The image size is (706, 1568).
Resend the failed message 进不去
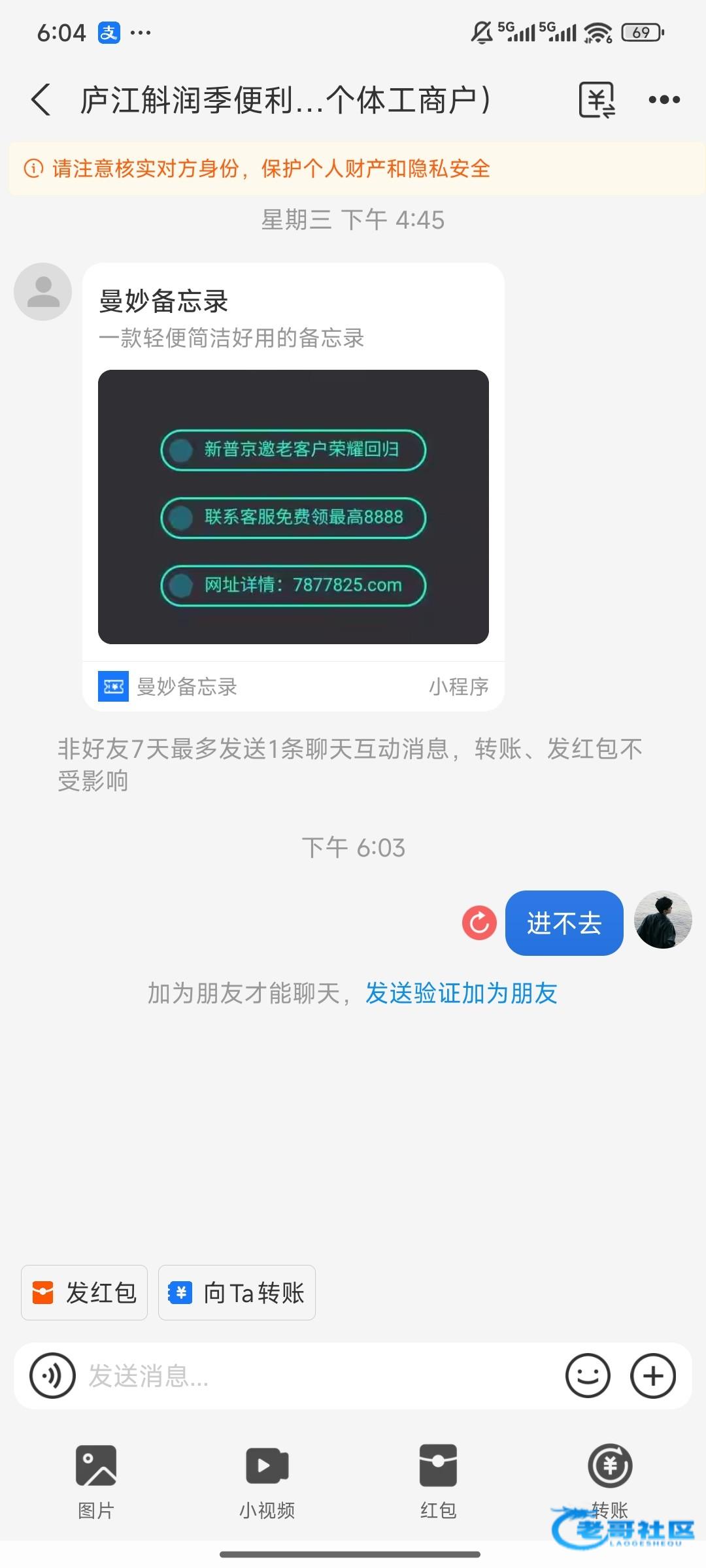tap(479, 923)
